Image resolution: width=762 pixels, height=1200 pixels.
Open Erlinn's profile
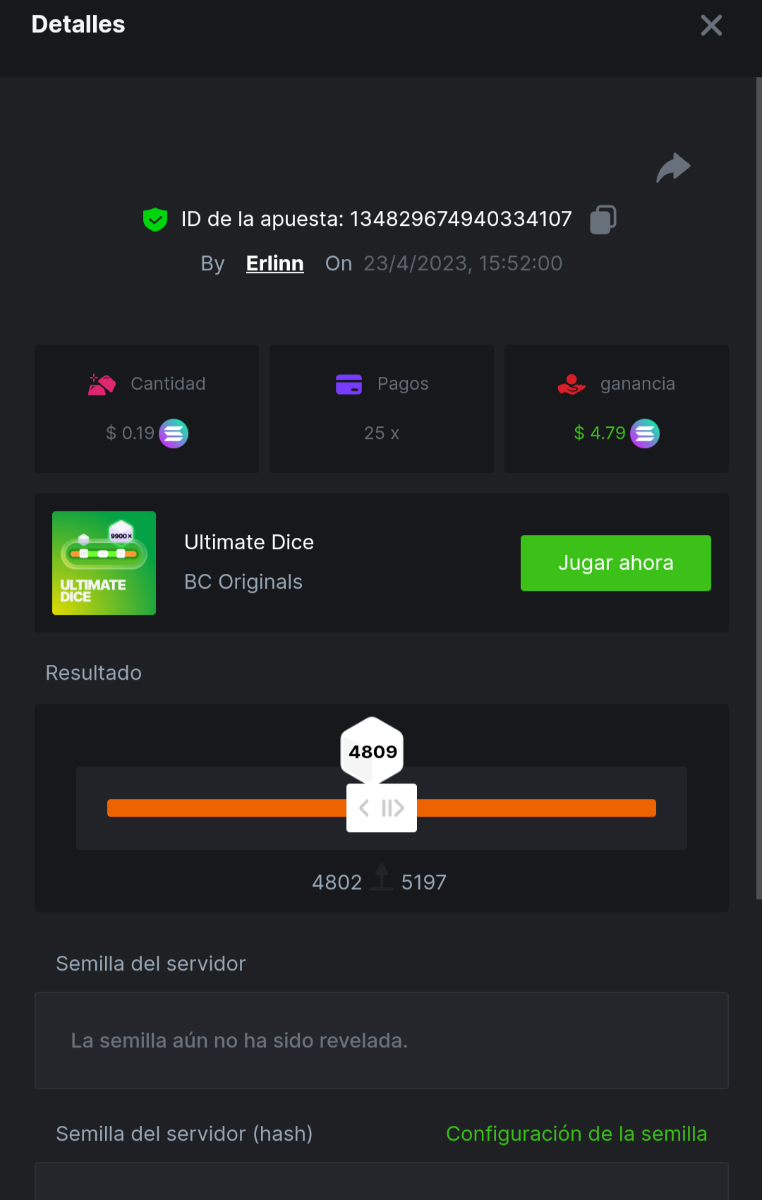275,264
